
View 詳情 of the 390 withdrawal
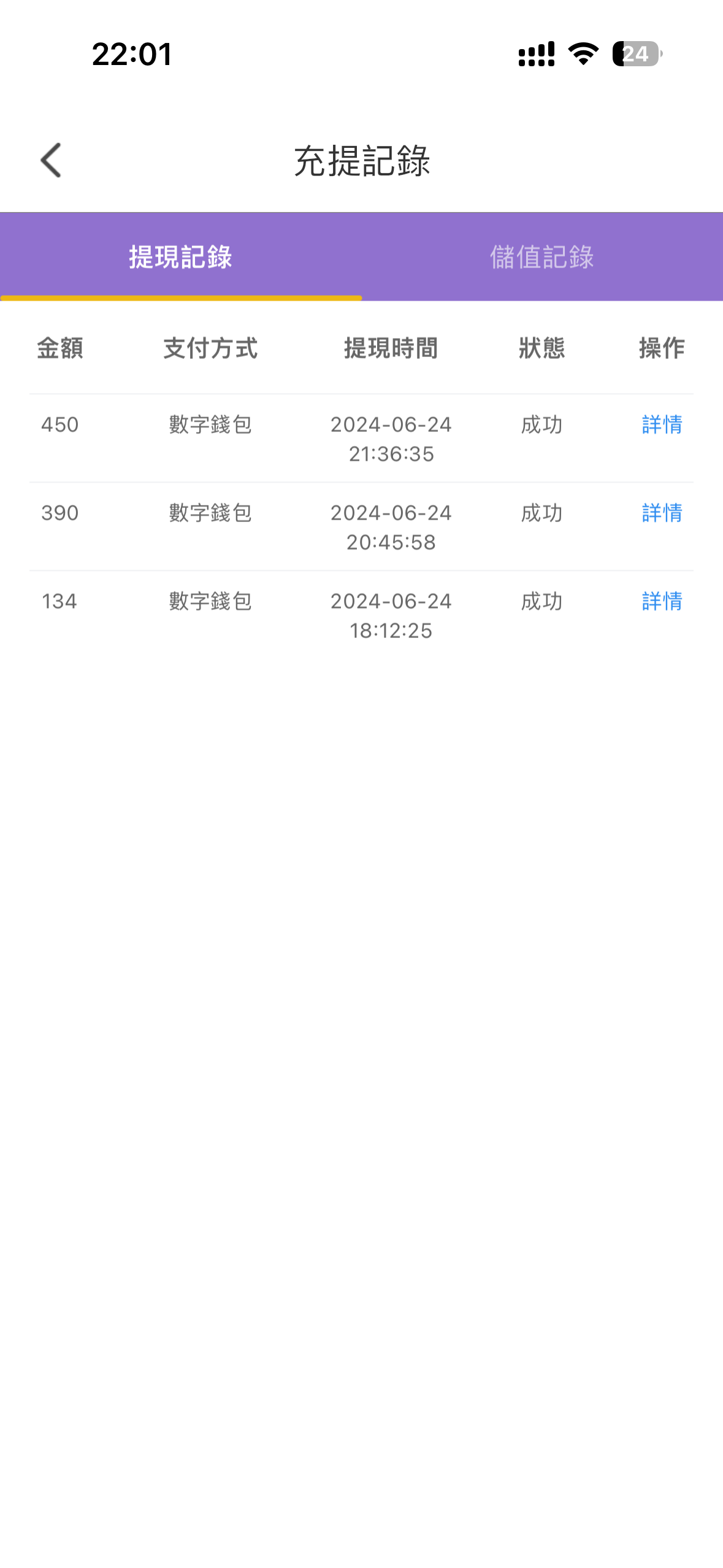click(x=662, y=512)
